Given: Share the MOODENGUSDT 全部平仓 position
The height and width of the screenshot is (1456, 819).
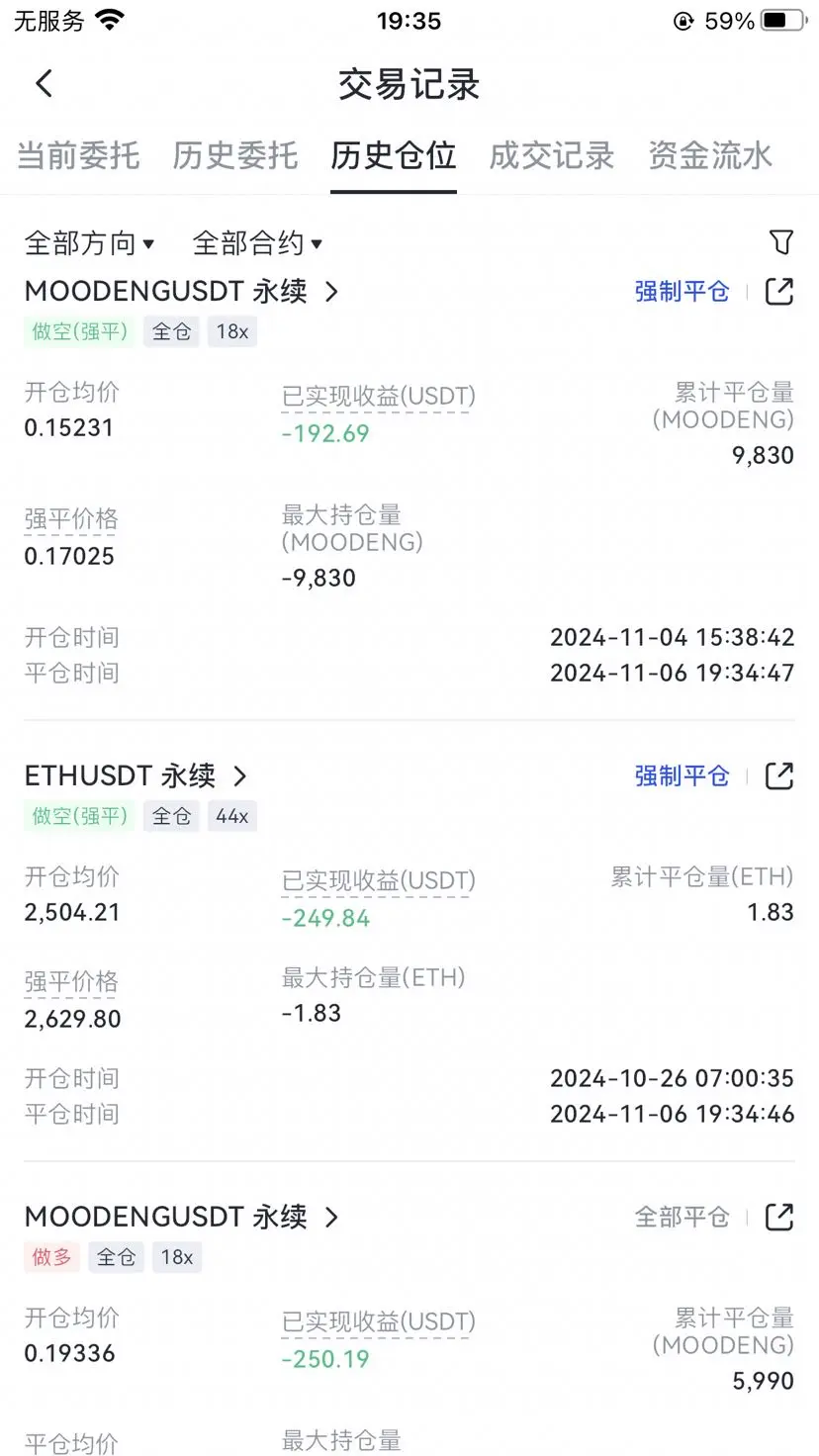Looking at the screenshot, I should point(779,1218).
